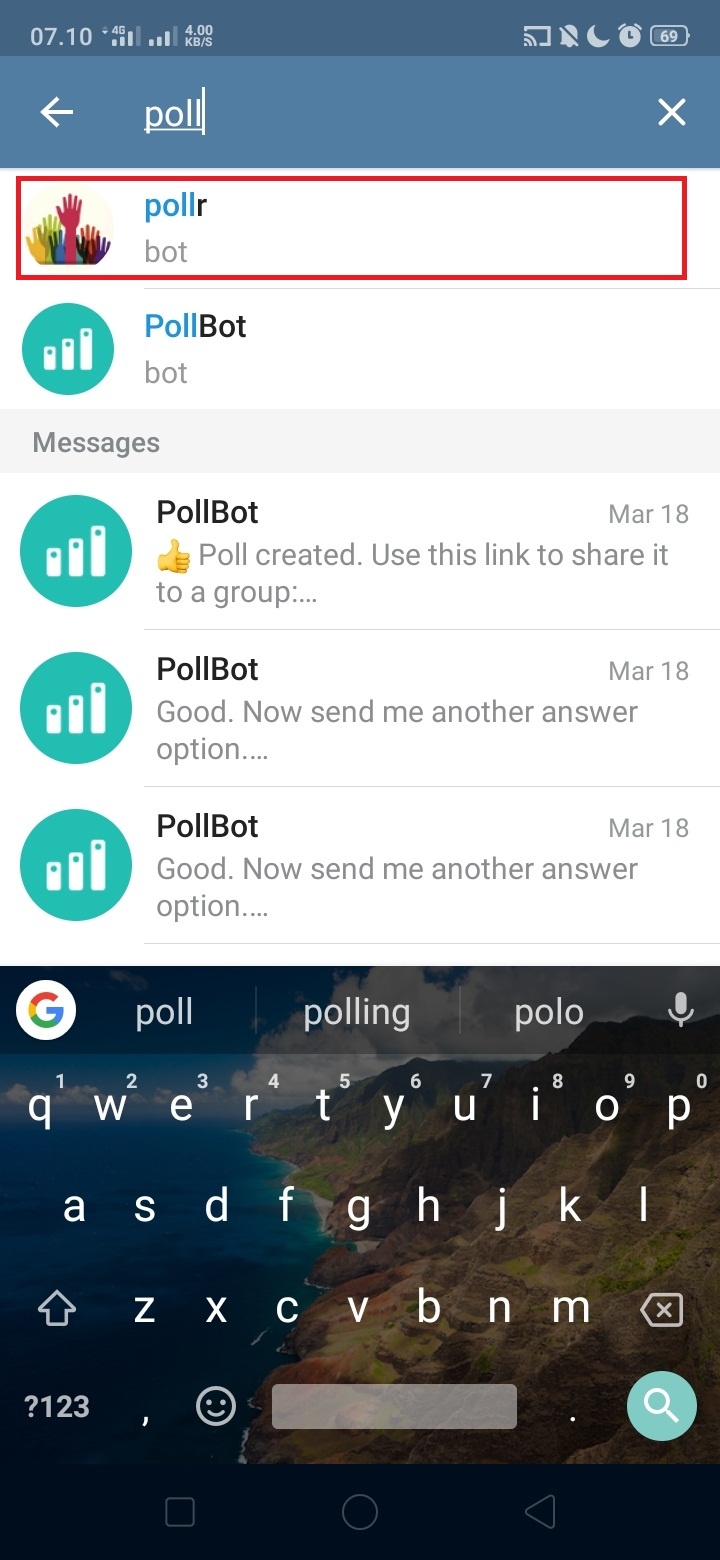Tap the keyboard backspace key

tap(661, 1309)
